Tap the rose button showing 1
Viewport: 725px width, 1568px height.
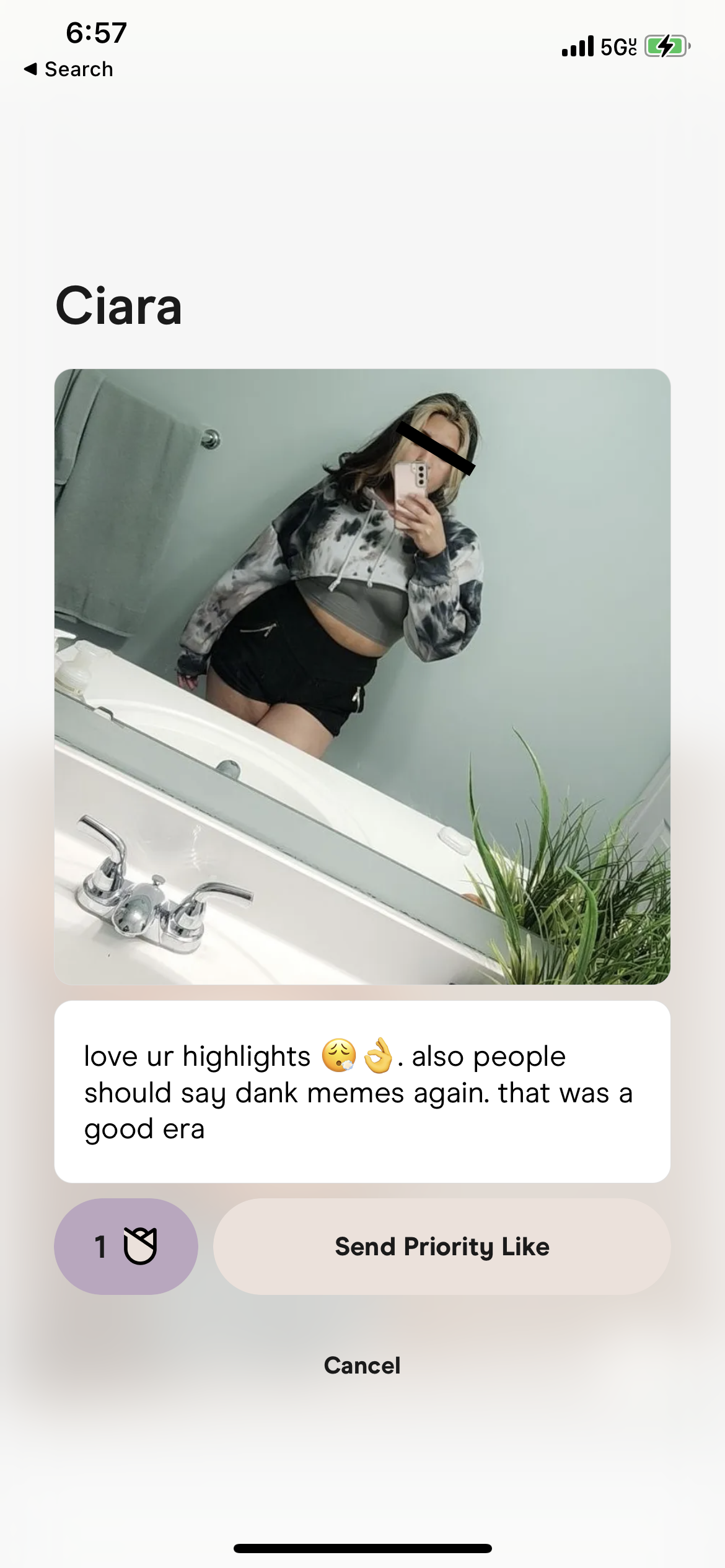(x=126, y=1246)
